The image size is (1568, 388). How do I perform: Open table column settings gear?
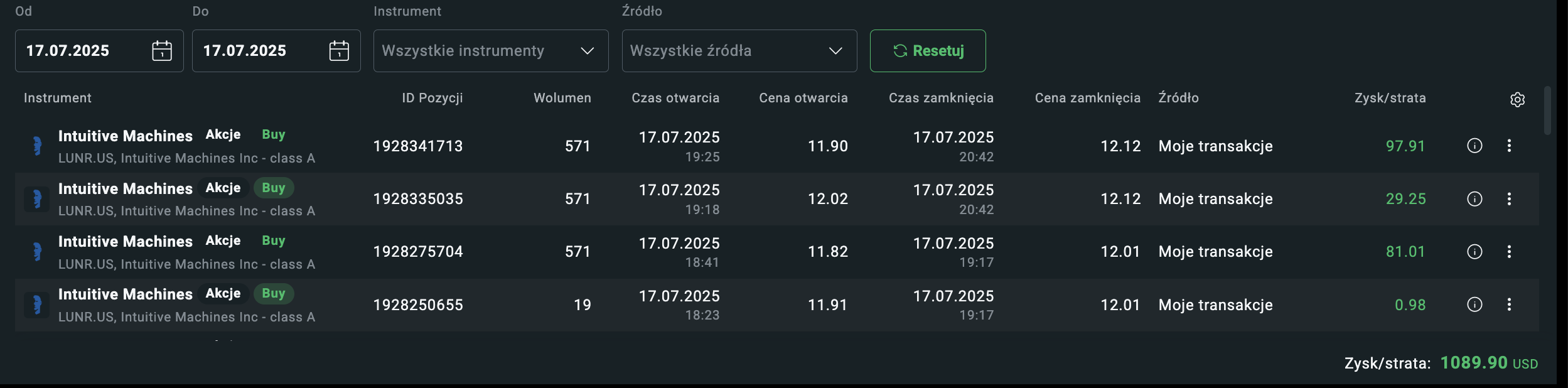[x=1517, y=100]
